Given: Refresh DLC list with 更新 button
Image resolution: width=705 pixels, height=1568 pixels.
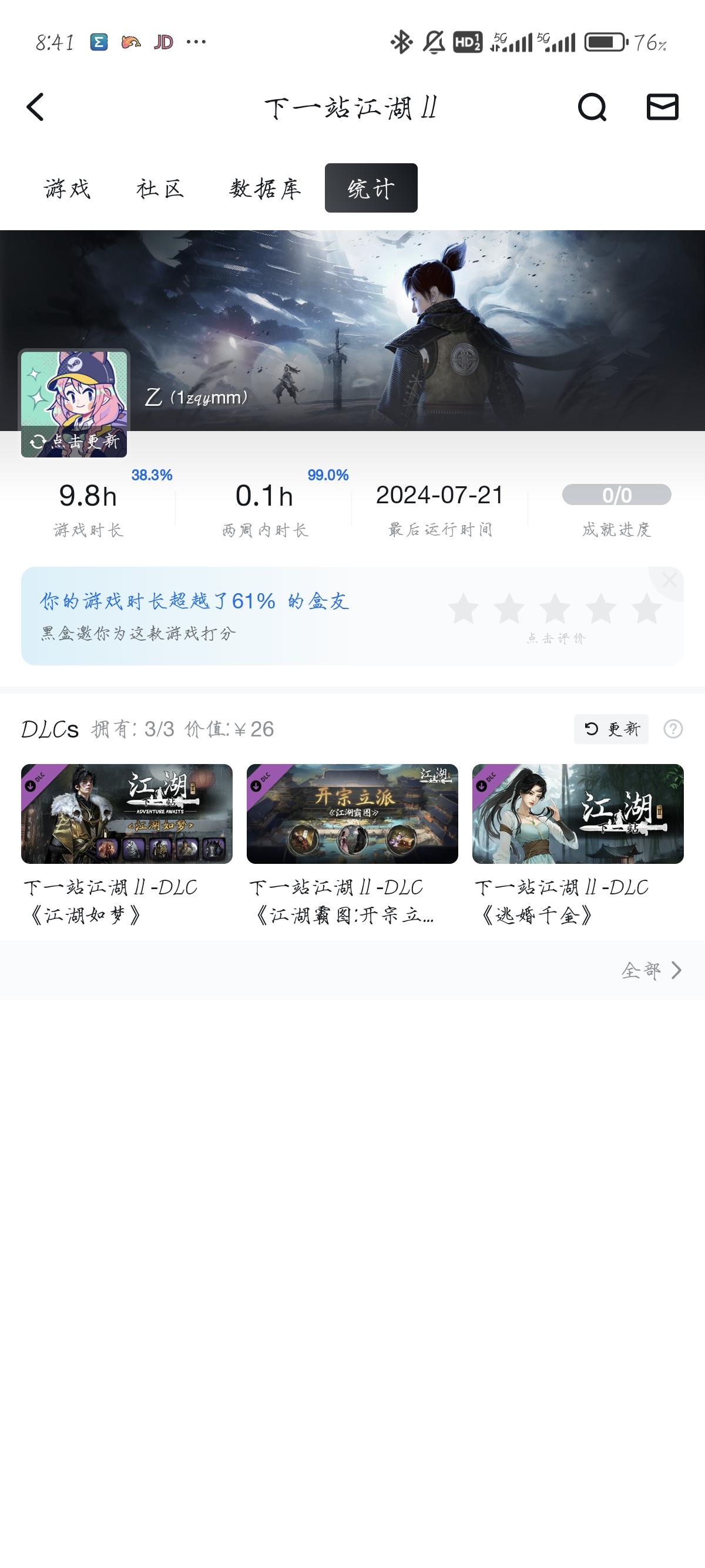Looking at the screenshot, I should click(611, 729).
